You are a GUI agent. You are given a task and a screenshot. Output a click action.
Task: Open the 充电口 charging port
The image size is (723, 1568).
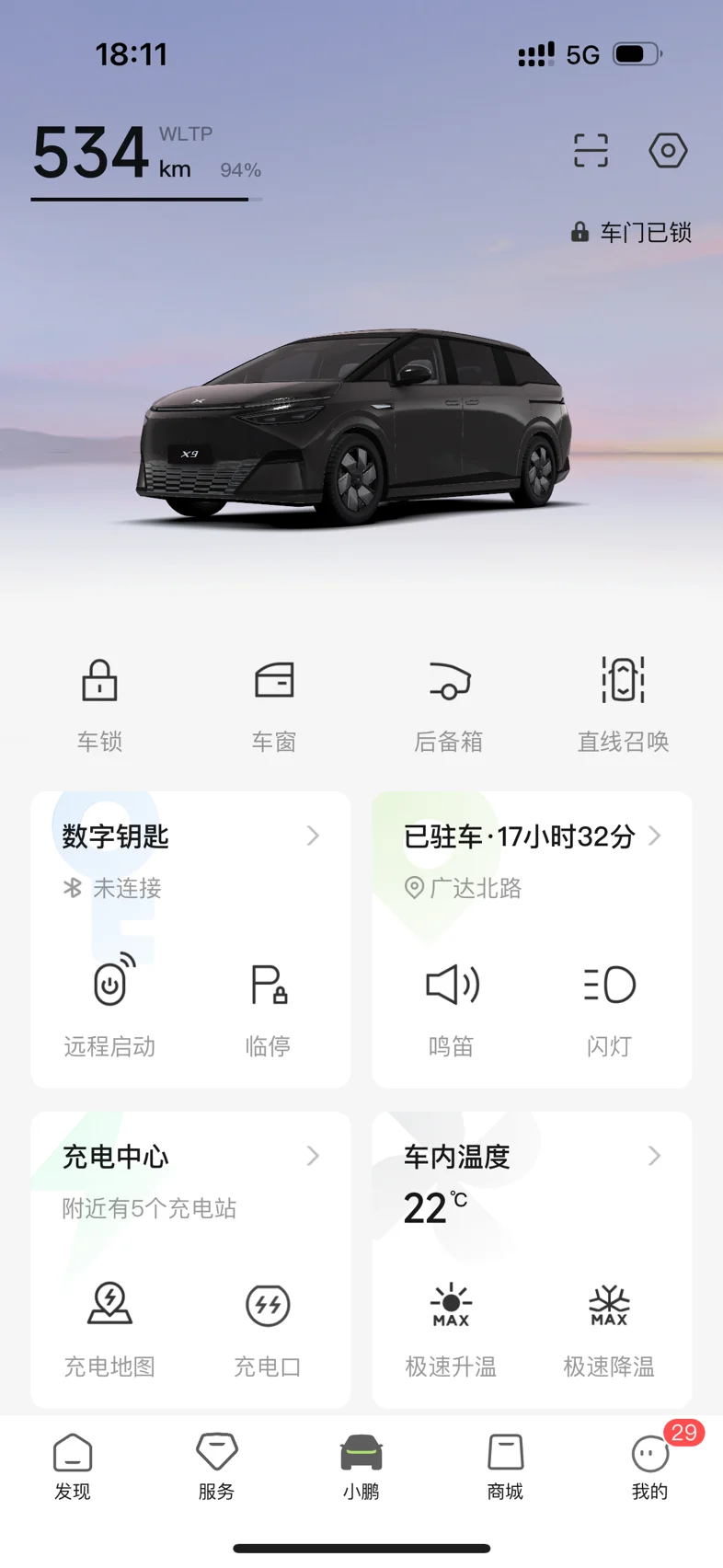coord(268,1328)
